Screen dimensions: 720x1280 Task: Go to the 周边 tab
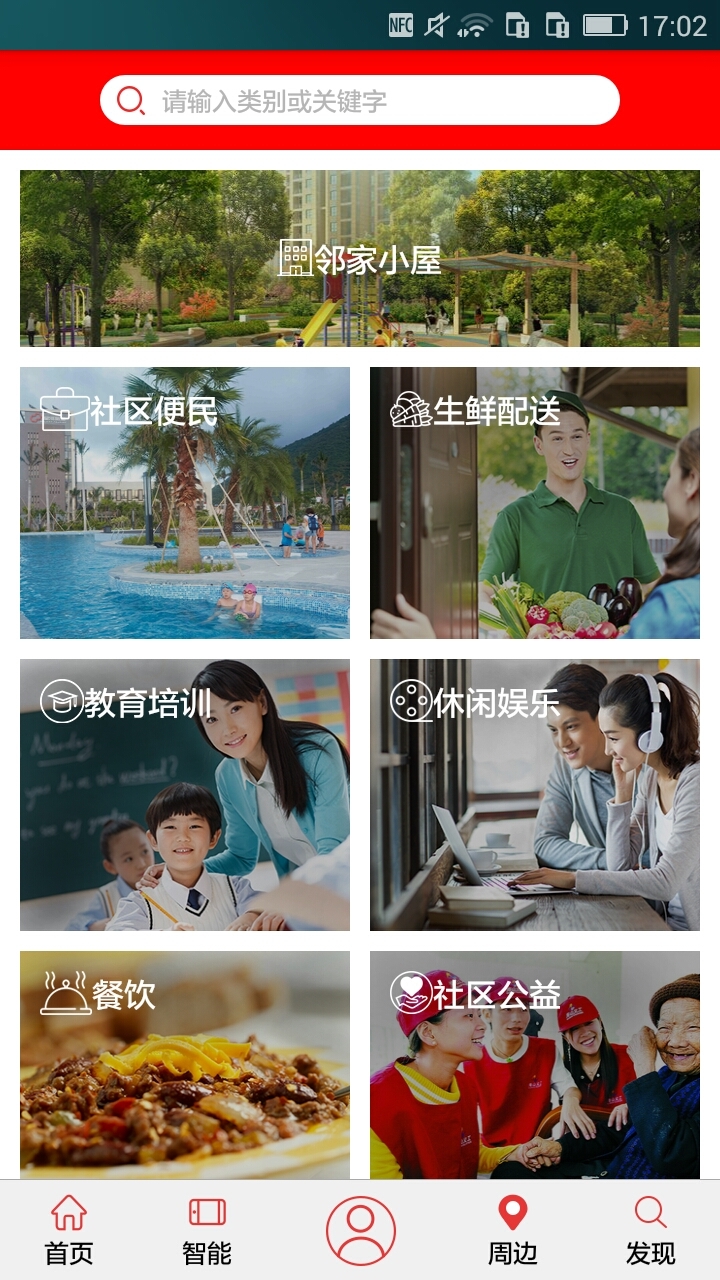click(513, 1230)
